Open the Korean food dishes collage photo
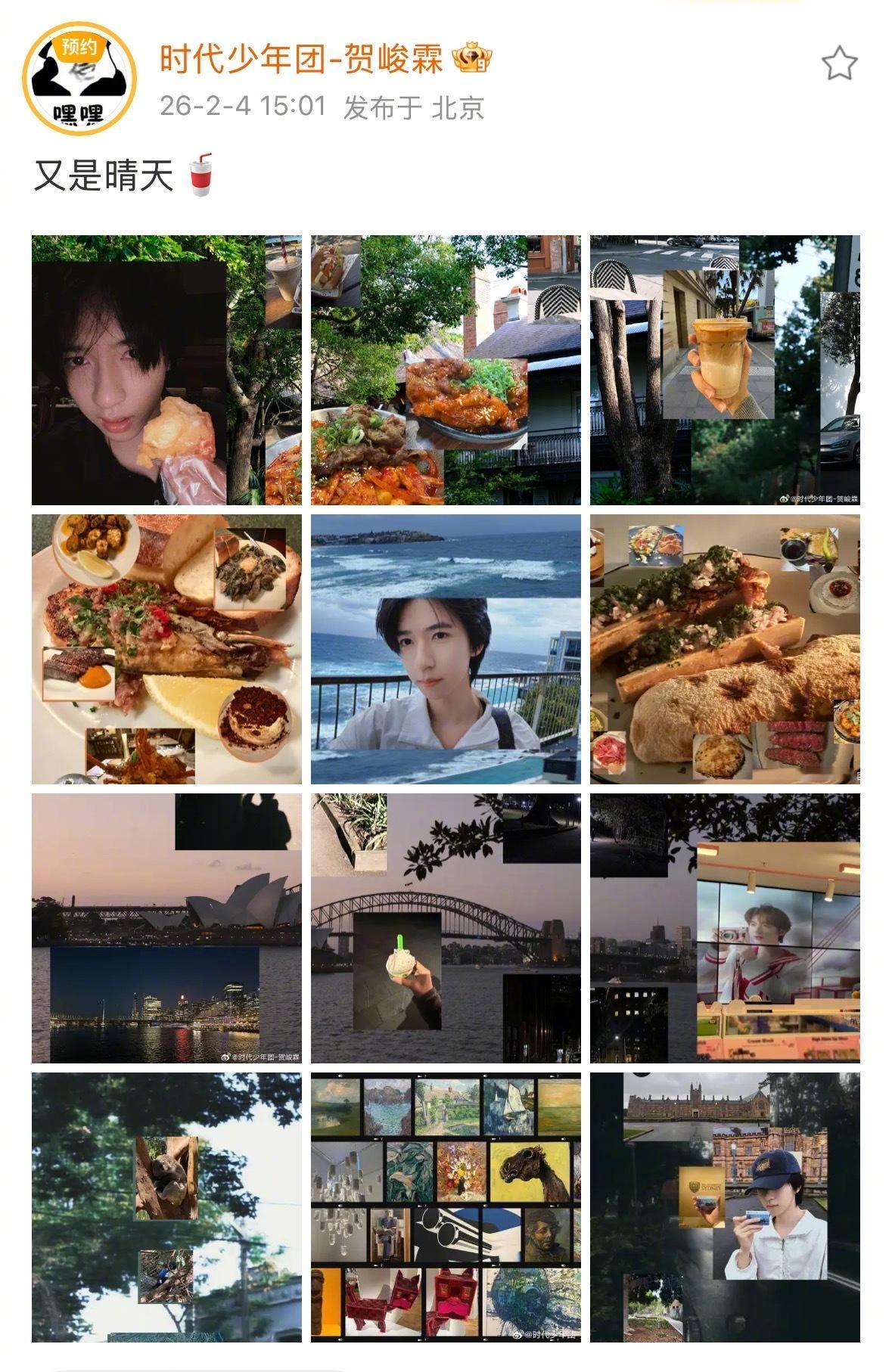The height and width of the screenshot is (1372, 892). 446,370
